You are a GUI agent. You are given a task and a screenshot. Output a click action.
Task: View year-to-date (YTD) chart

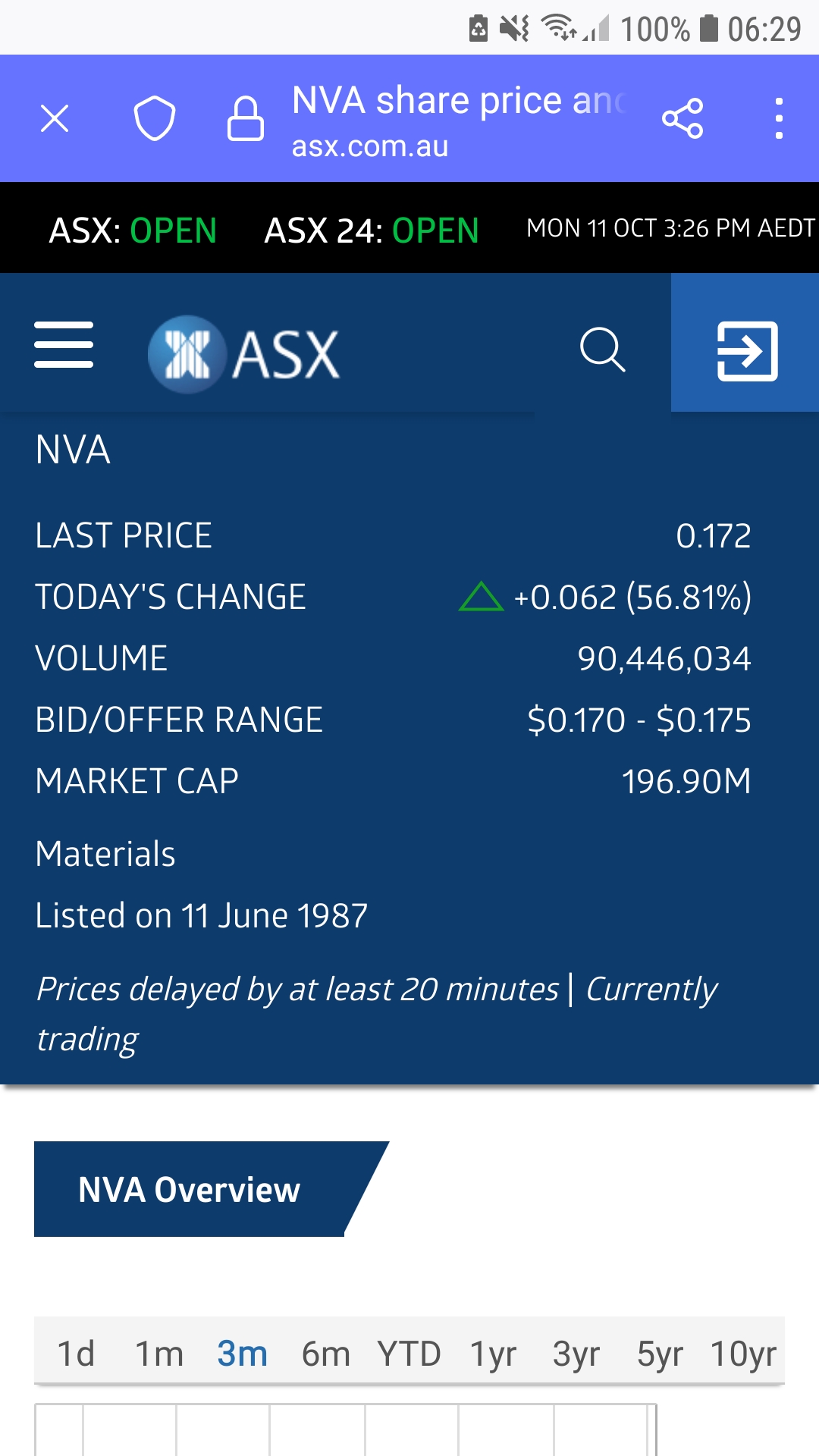point(409,1354)
